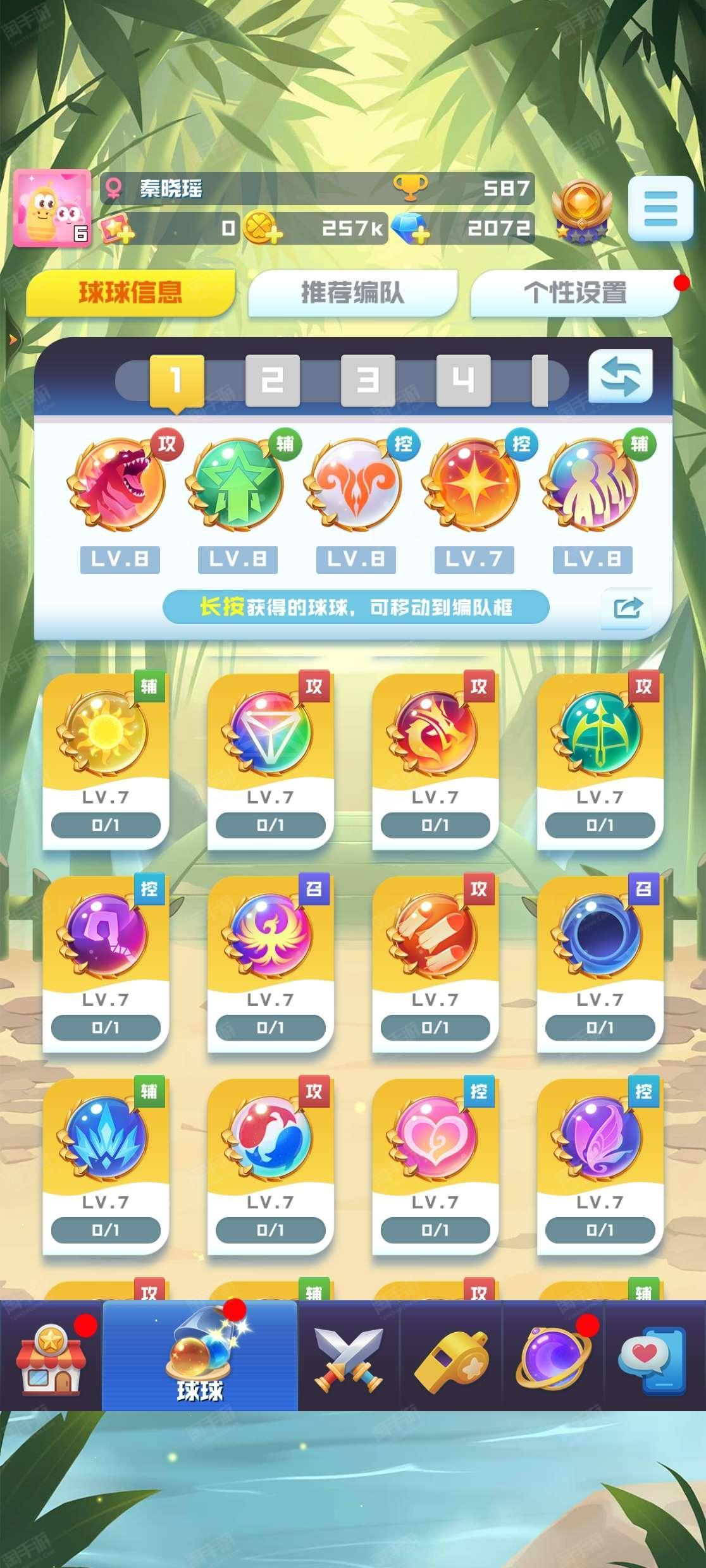Image resolution: width=706 pixels, height=1568 pixels.
Task: Open 个性设置 tab
Action: tap(575, 293)
